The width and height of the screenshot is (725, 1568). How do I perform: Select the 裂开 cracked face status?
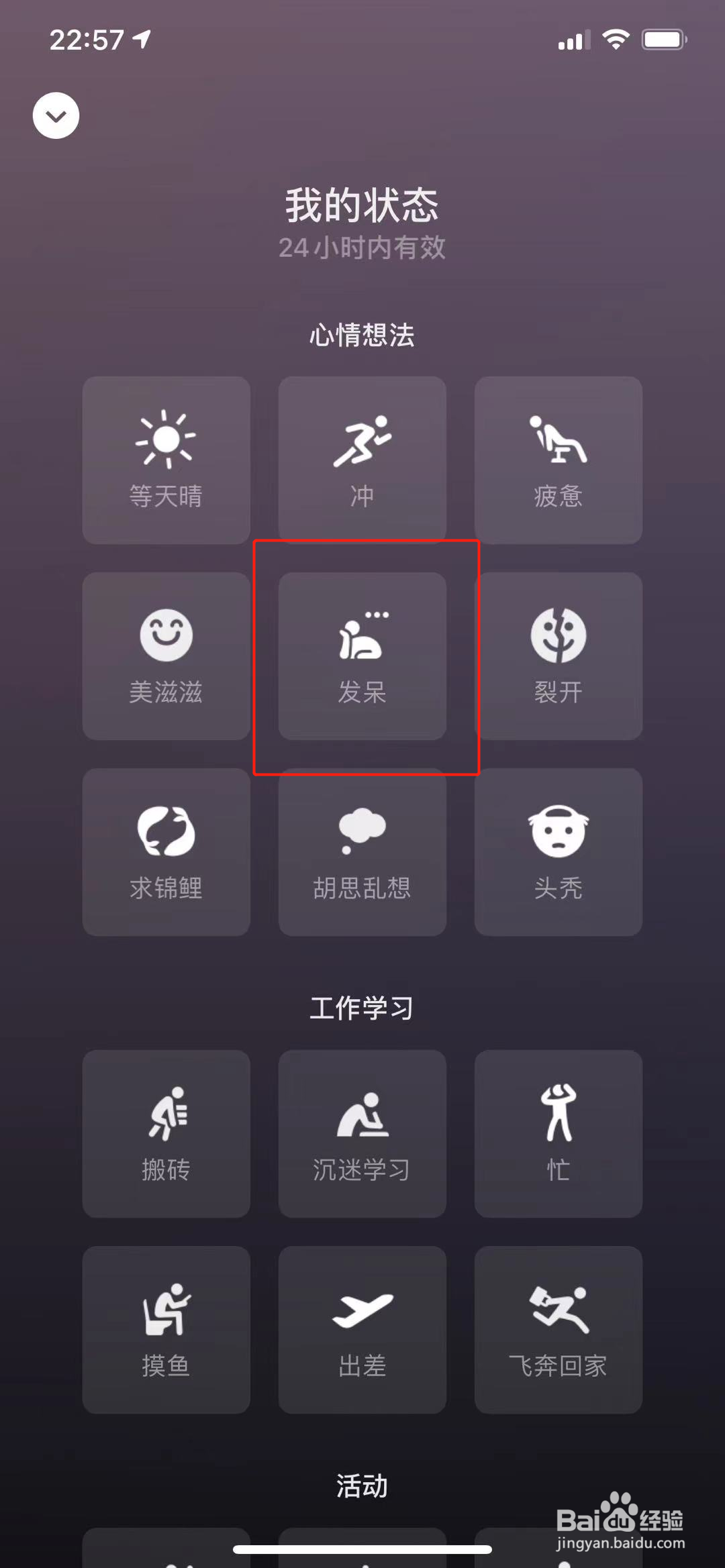tap(557, 654)
